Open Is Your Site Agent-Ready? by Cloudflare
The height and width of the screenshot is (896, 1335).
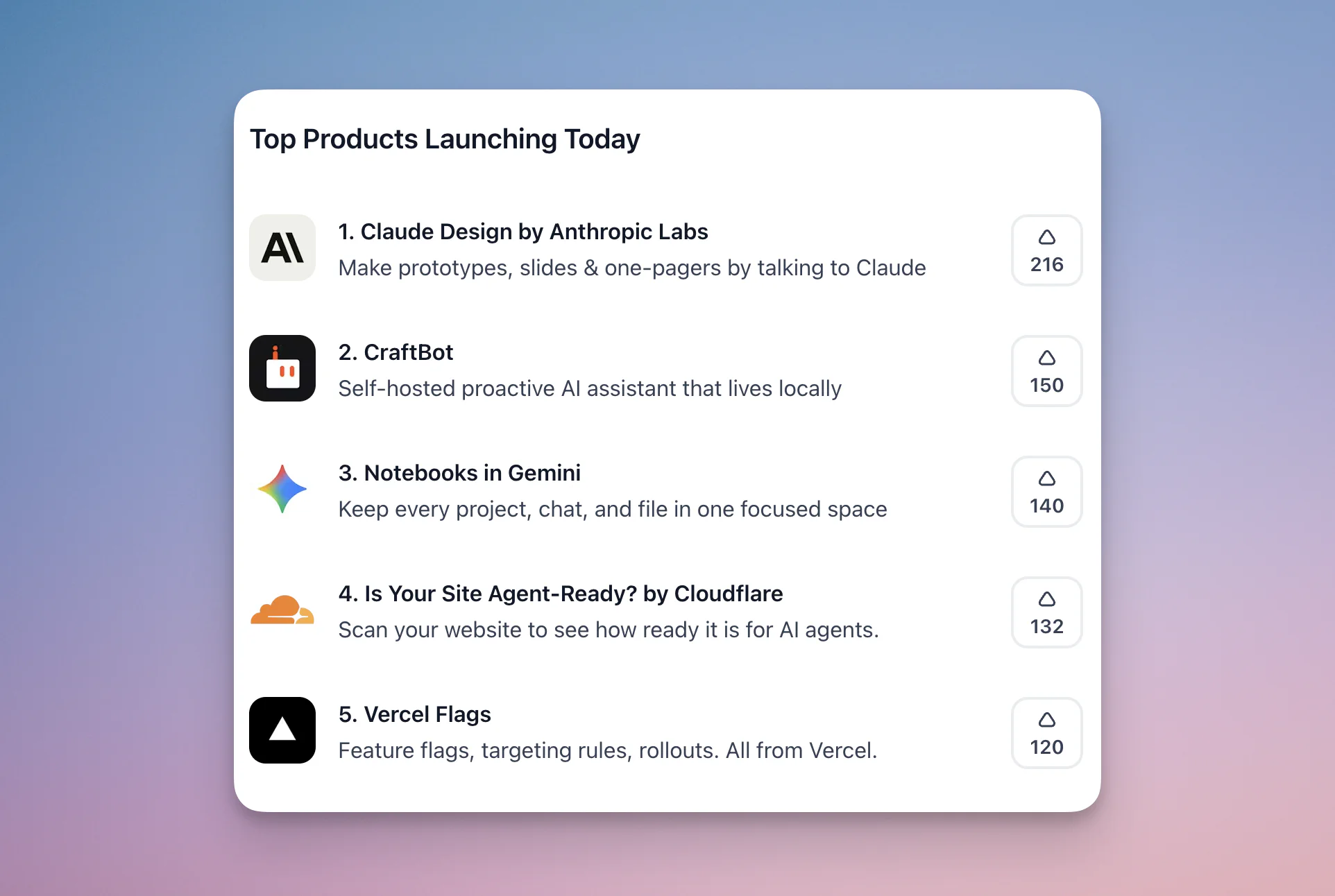pos(560,594)
